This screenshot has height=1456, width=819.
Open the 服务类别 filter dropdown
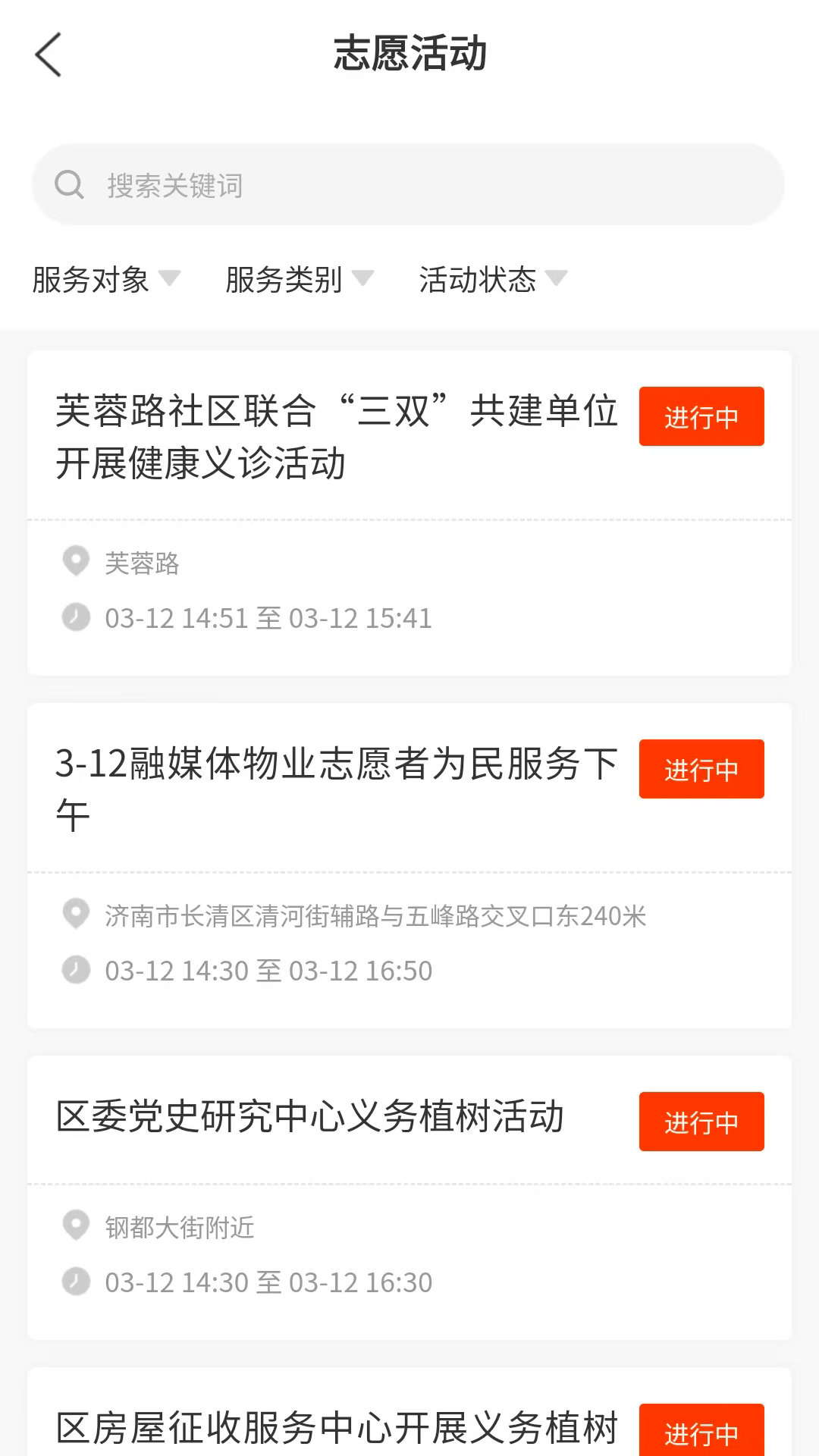[299, 280]
